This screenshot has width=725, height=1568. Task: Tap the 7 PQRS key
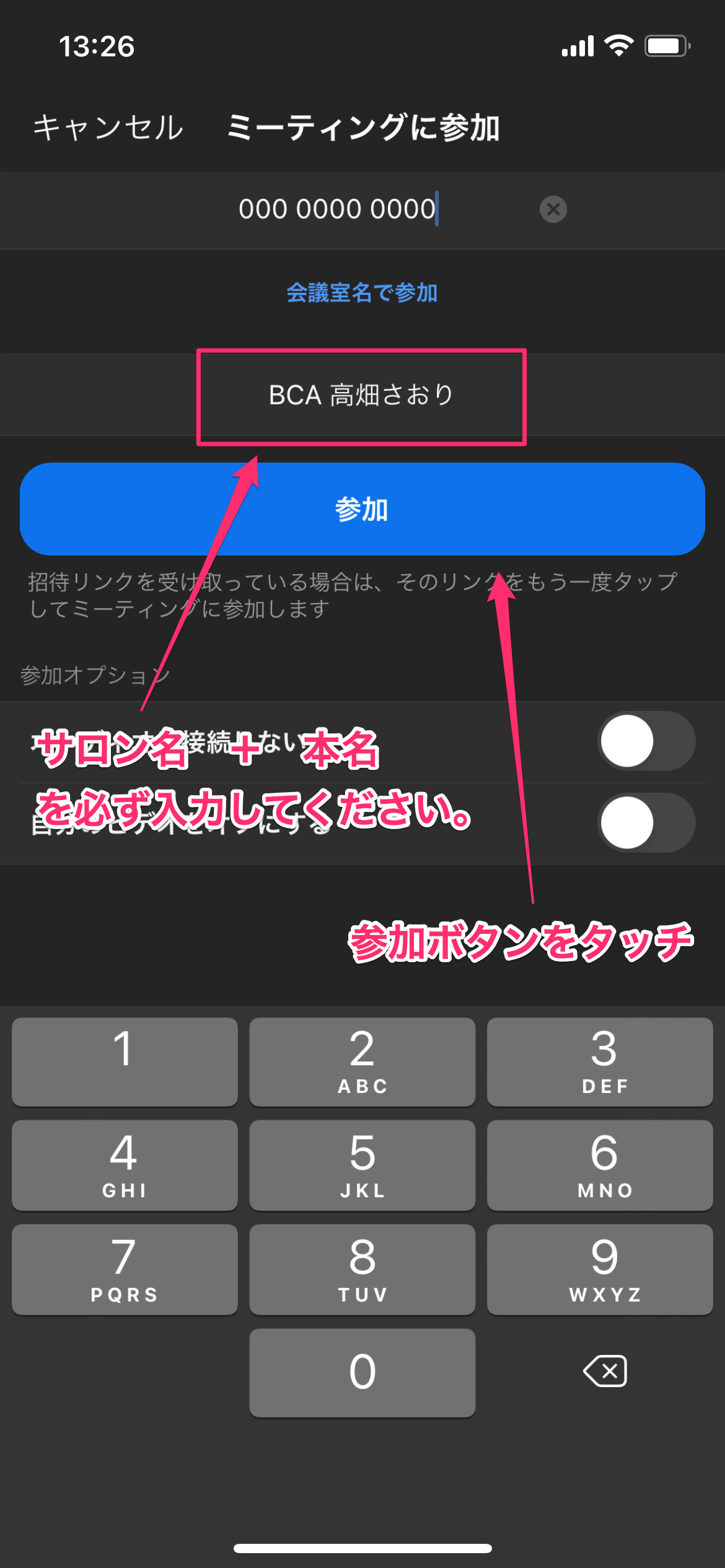[125, 1269]
